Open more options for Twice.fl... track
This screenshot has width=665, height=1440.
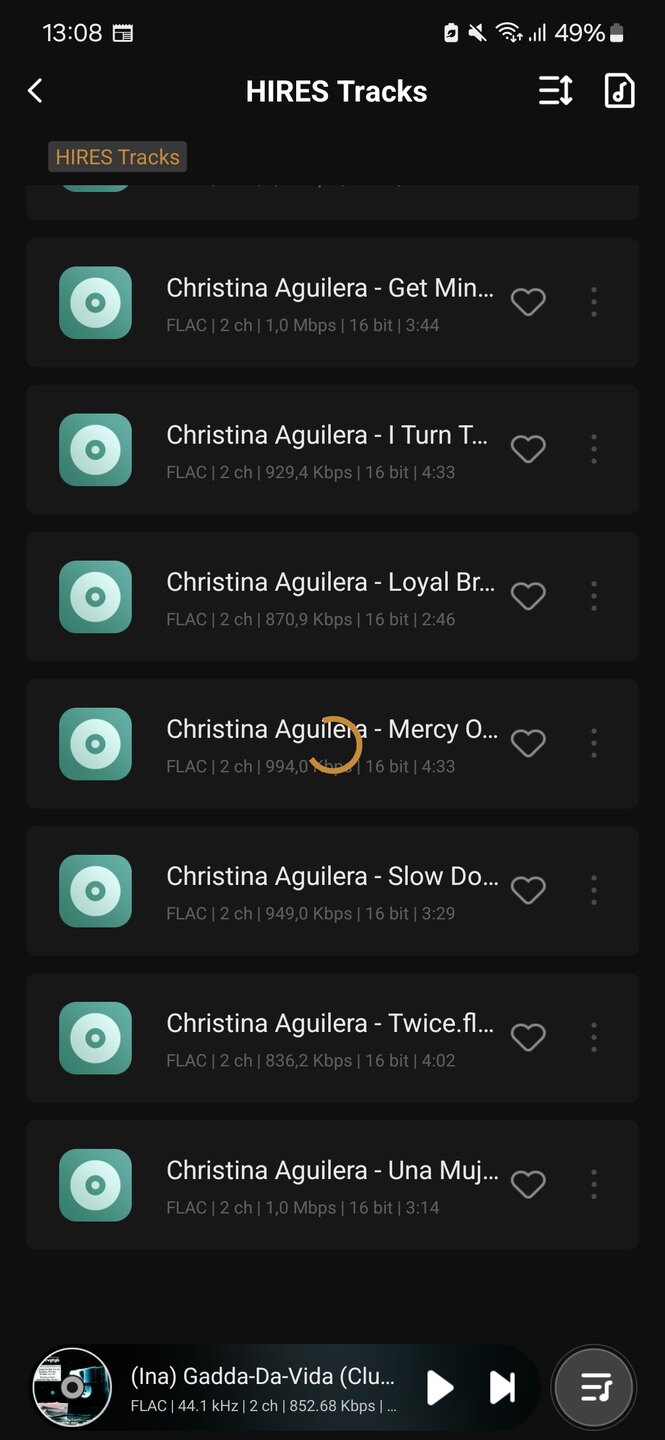click(x=594, y=1037)
